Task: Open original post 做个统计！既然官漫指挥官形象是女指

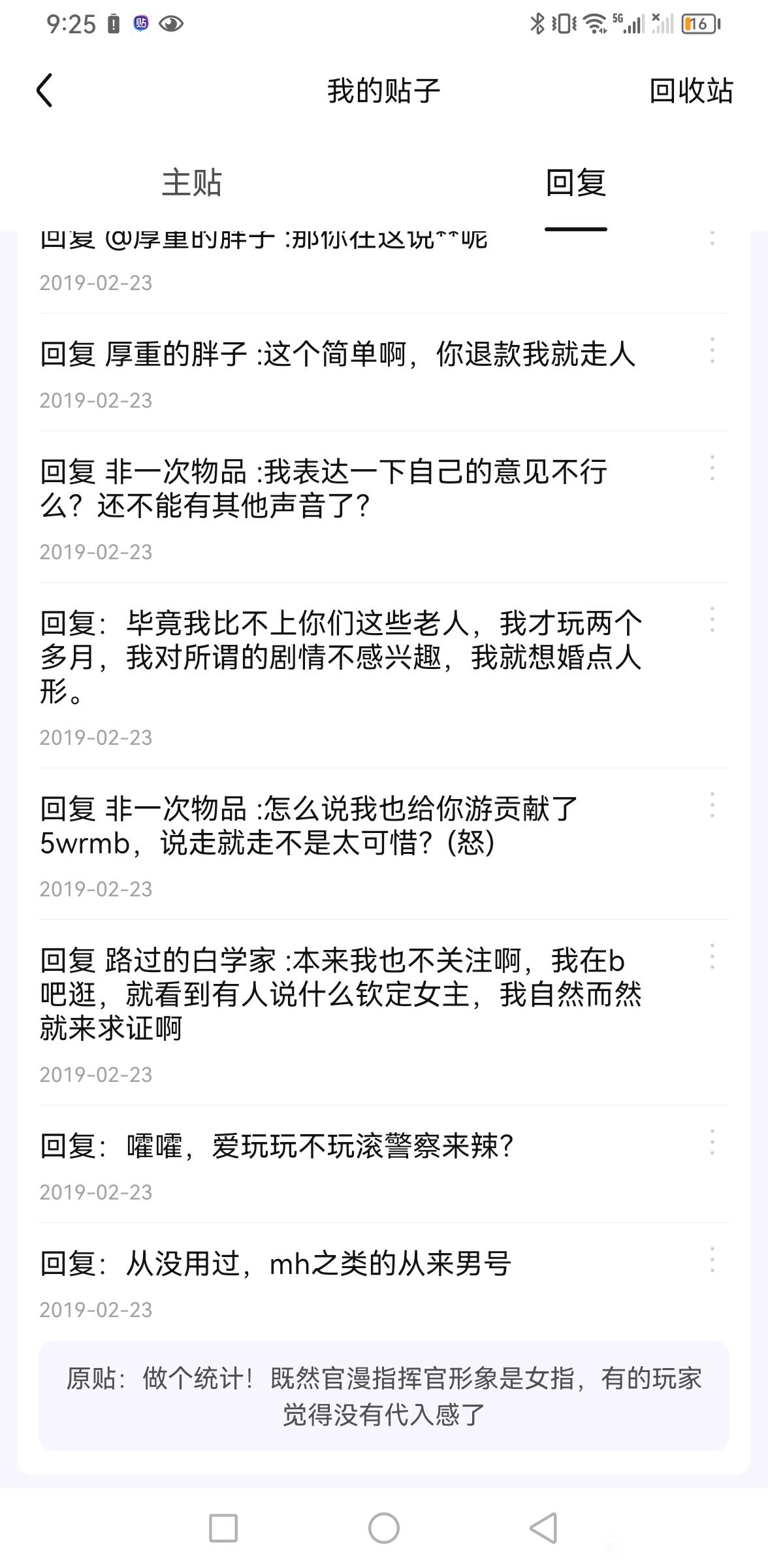Action: [384, 1396]
